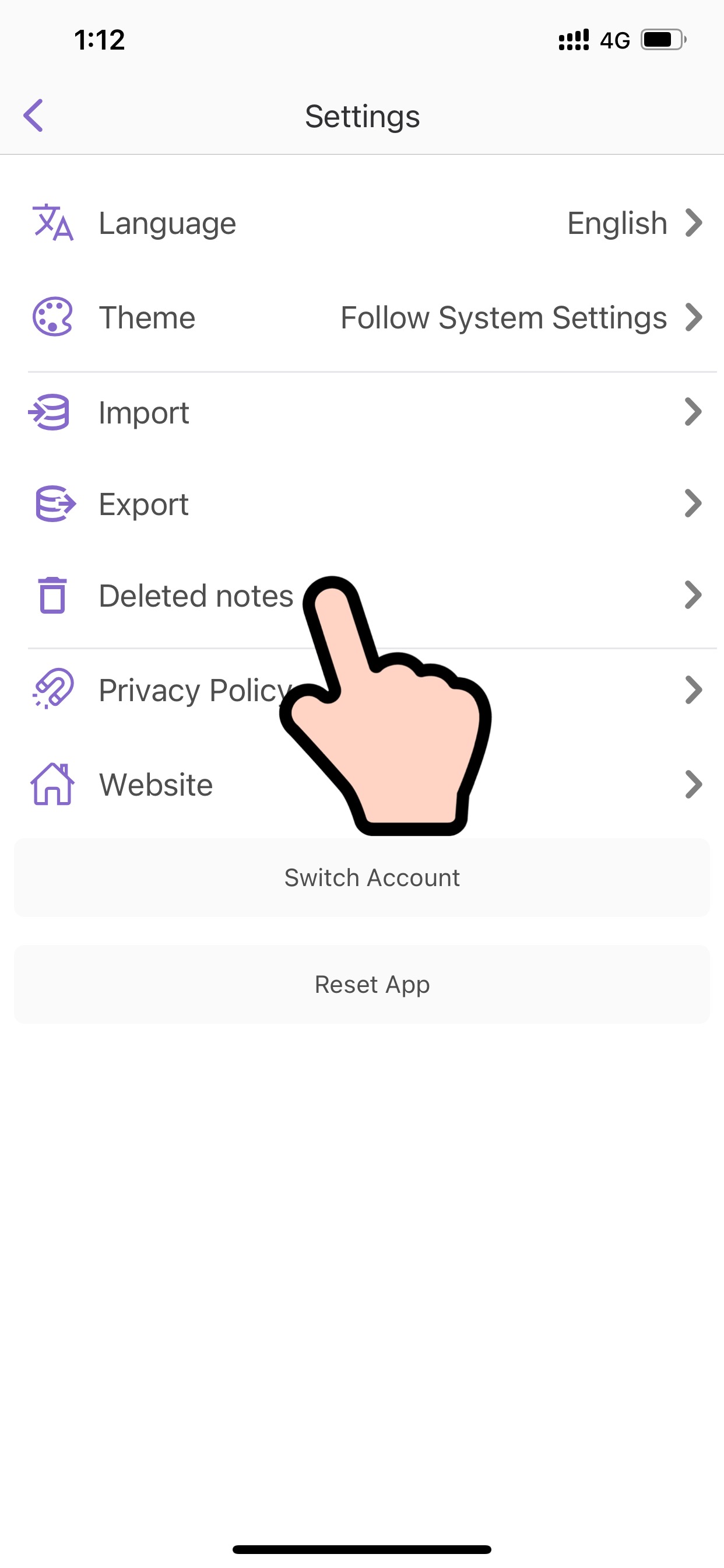Tap the battery indicator in the status bar
This screenshot has height=1568, width=724.
click(663, 39)
